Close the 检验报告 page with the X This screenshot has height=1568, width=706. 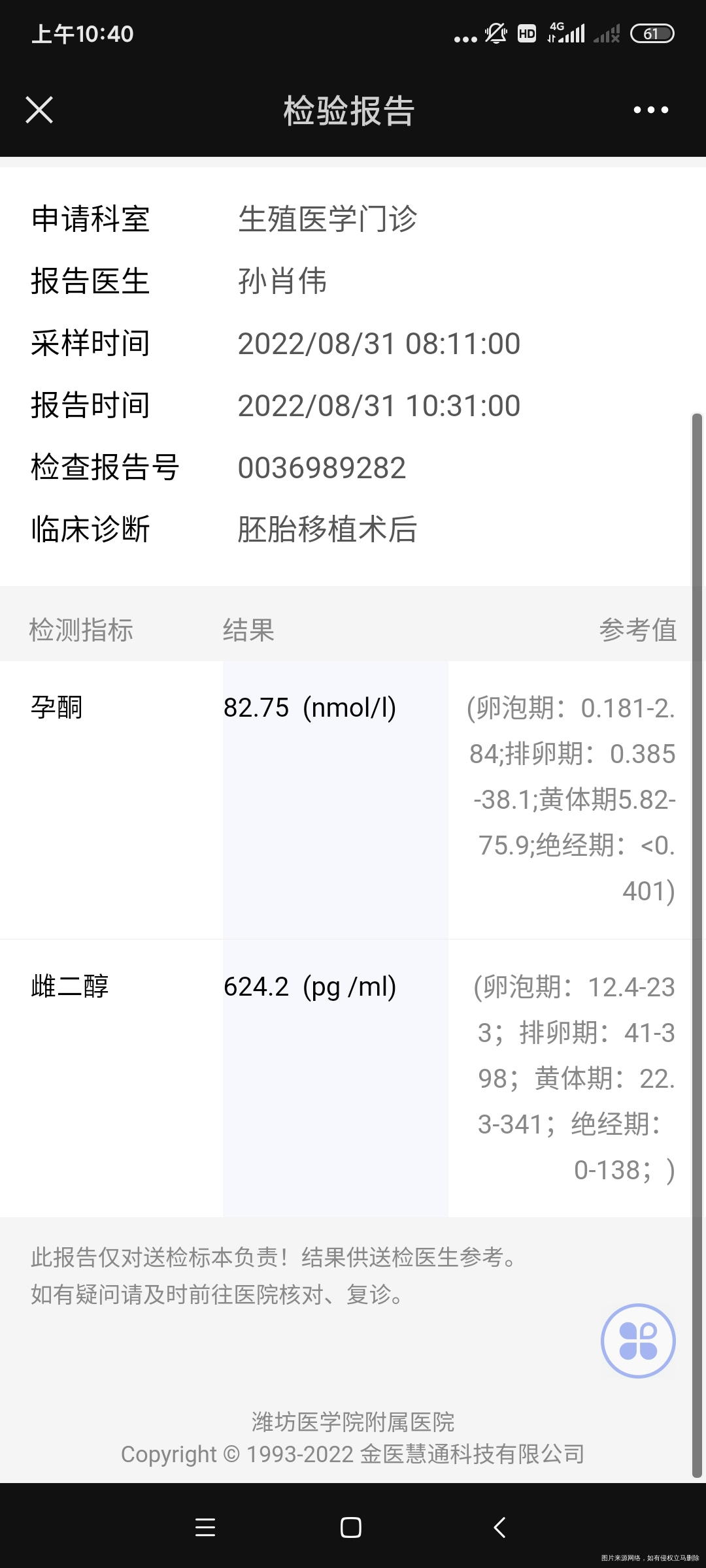click(39, 110)
